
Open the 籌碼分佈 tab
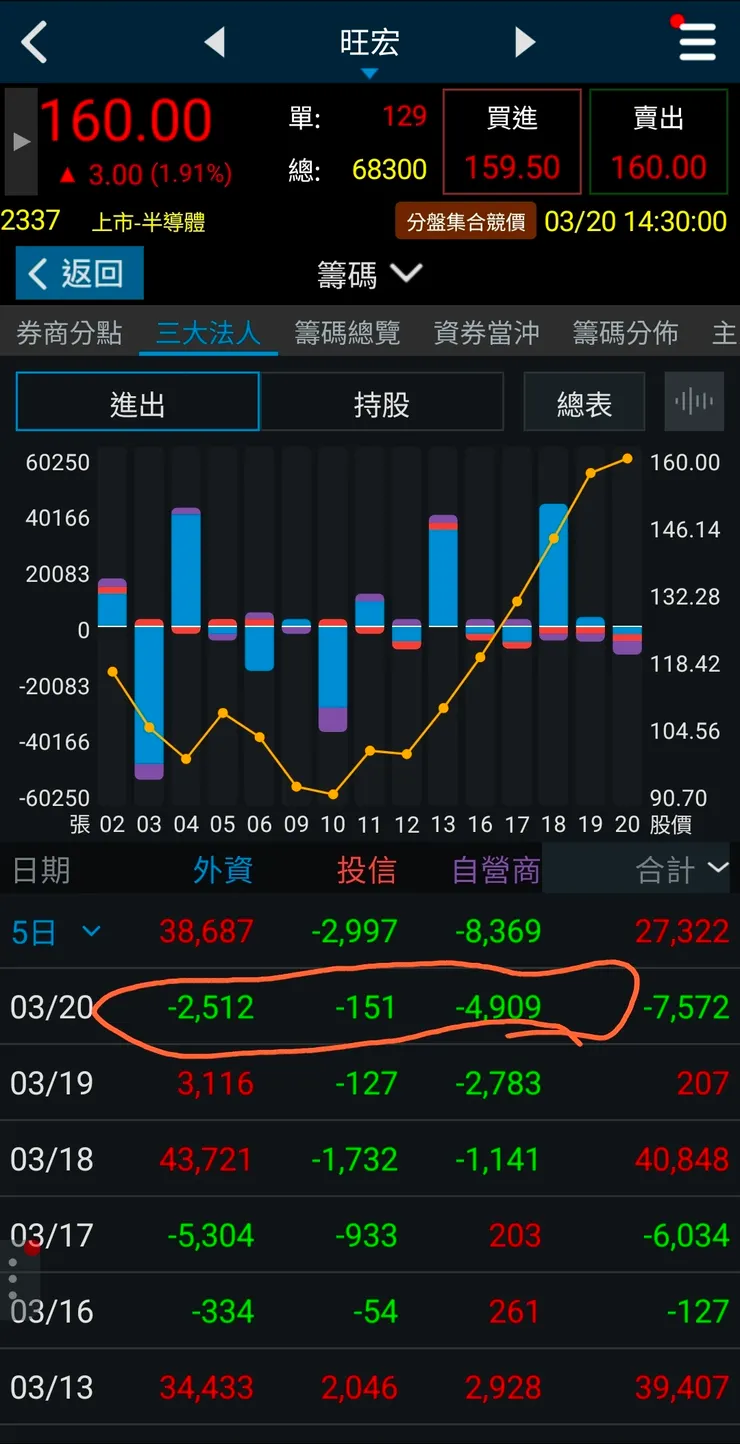pos(625,333)
